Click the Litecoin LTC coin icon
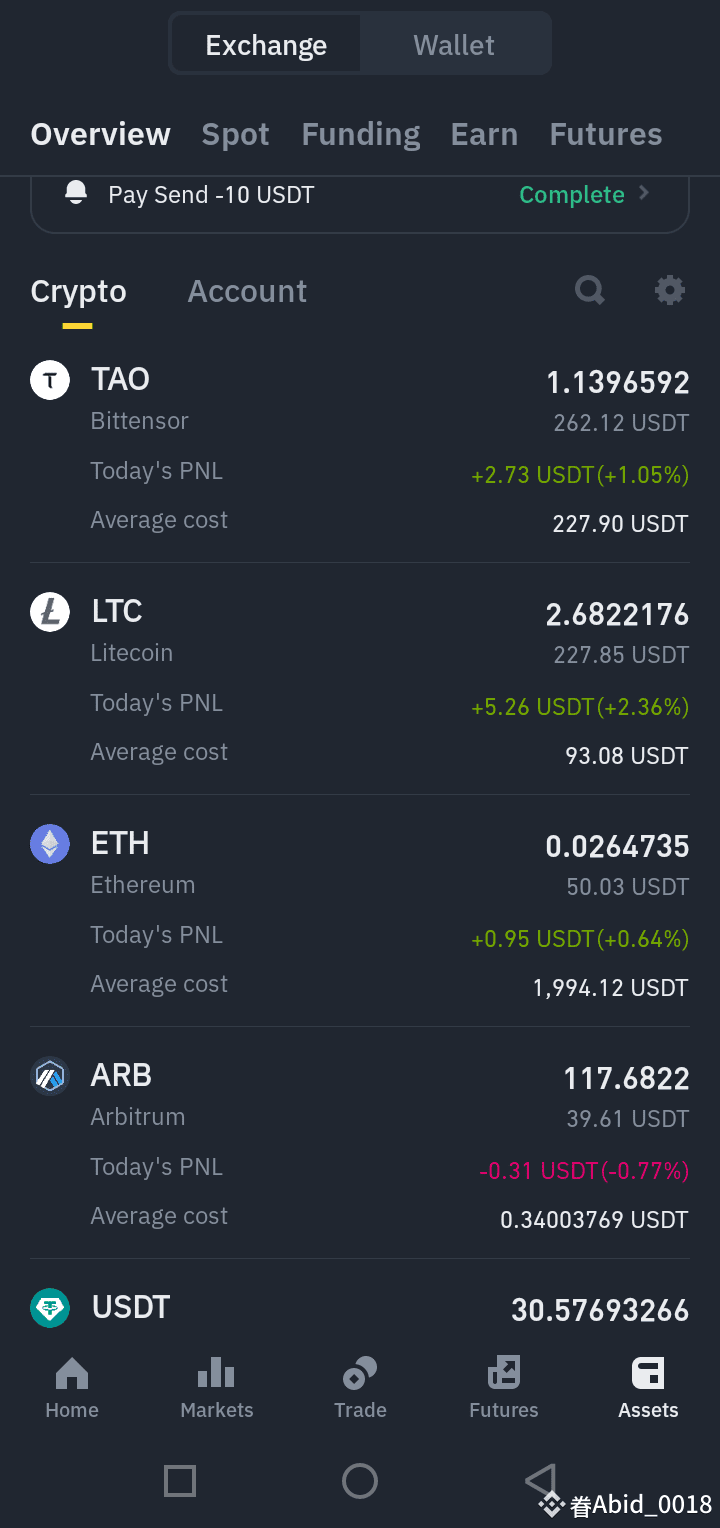The height and width of the screenshot is (1528, 720). pos(50,612)
